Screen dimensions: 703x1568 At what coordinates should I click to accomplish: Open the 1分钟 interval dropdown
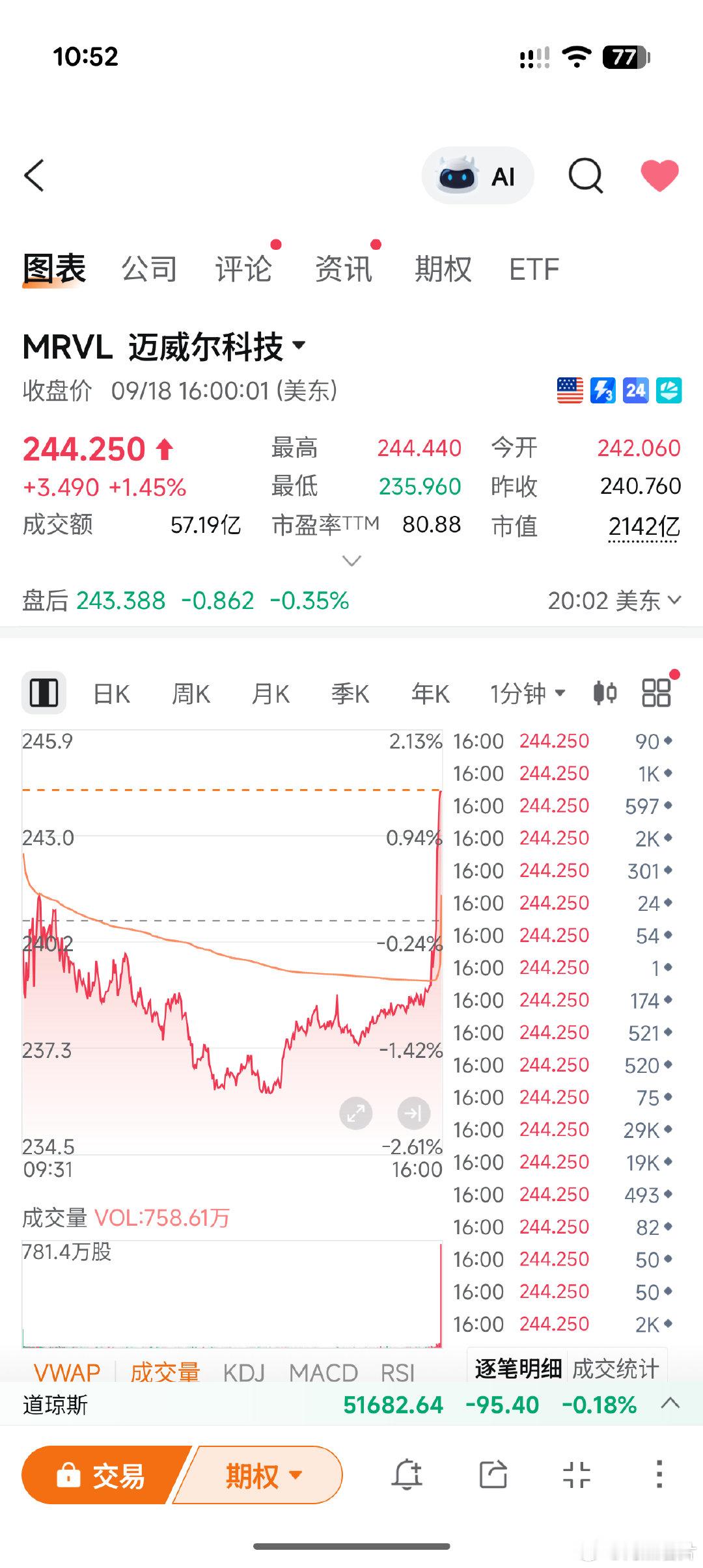point(527,694)
